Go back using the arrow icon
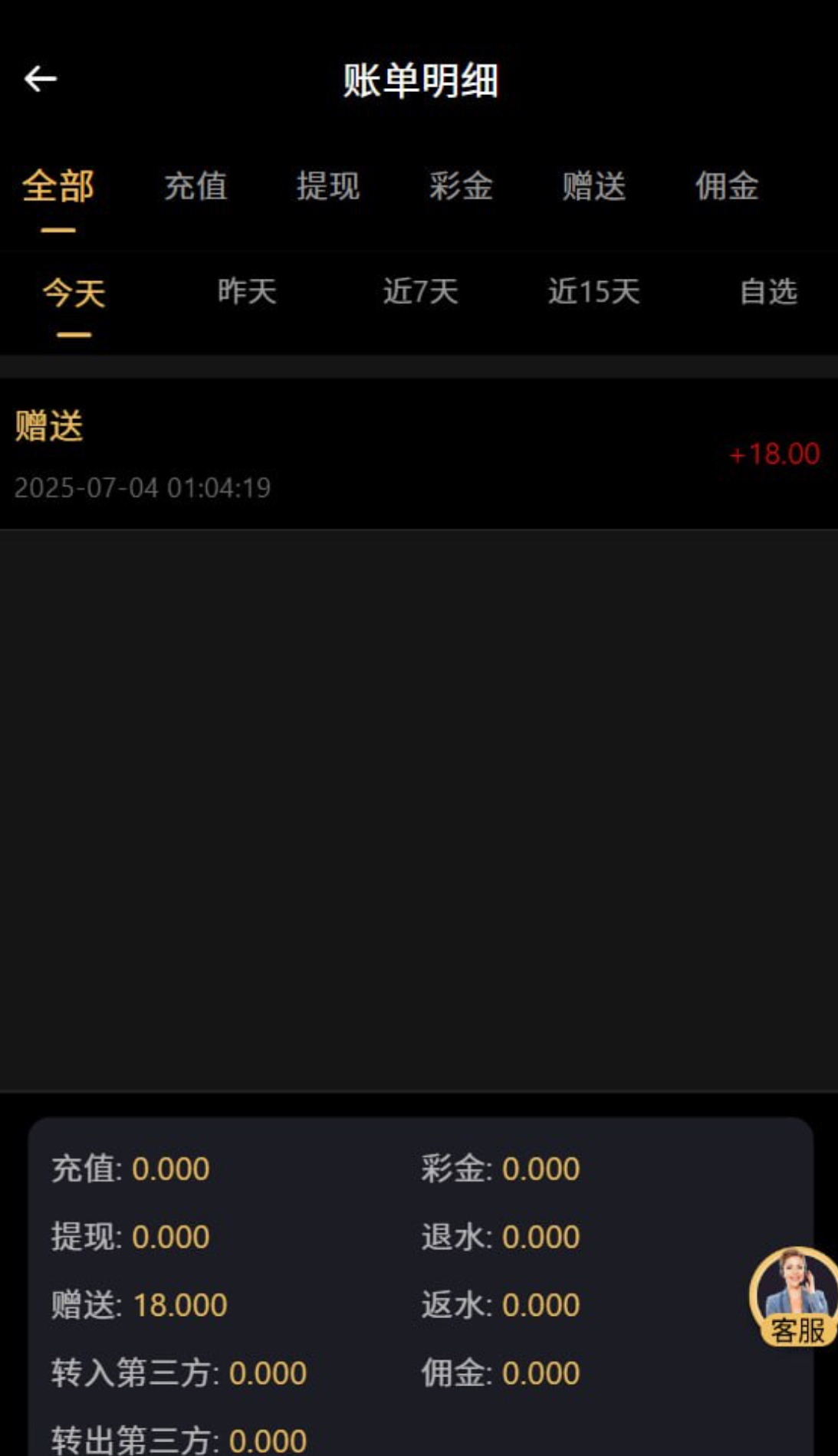 tap(41, 79)
